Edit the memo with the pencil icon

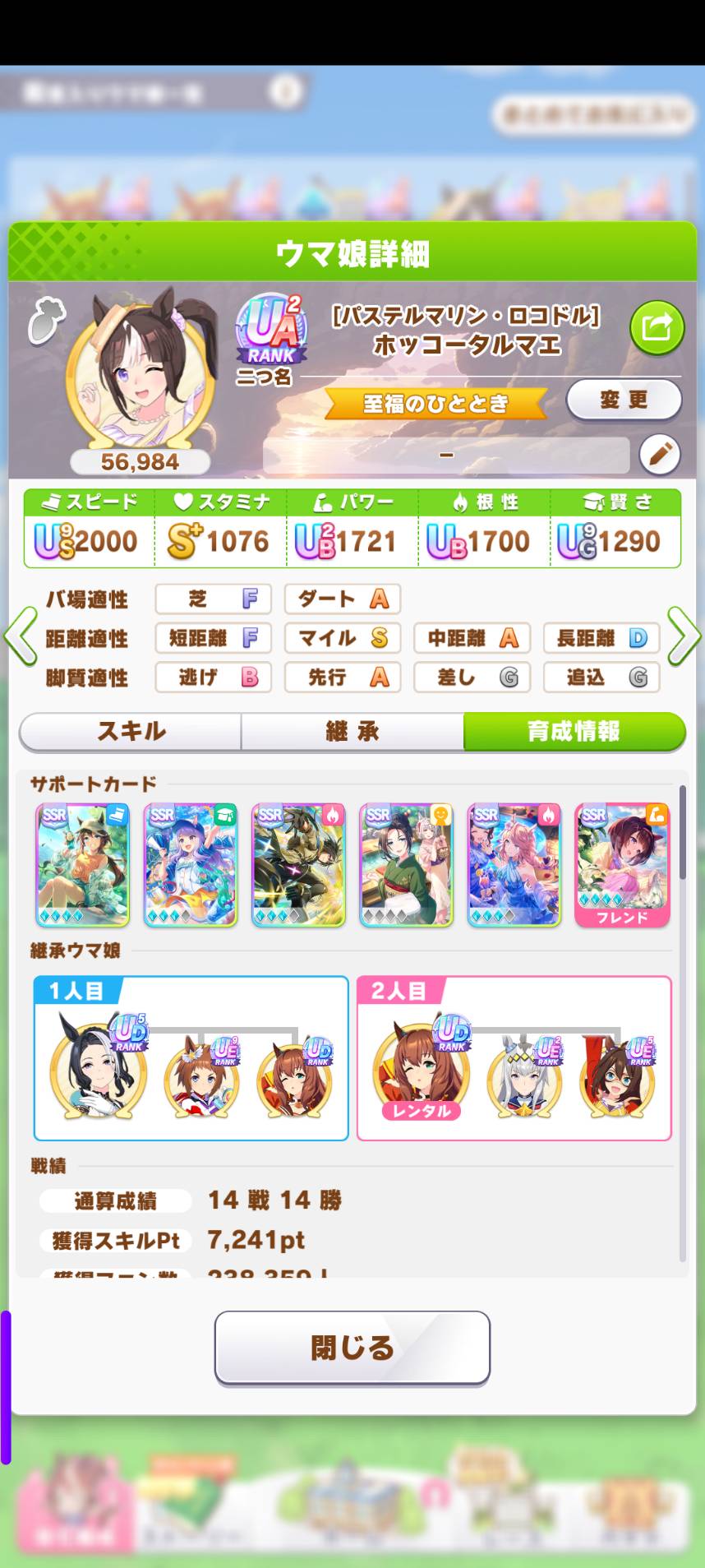click(659, 454)
